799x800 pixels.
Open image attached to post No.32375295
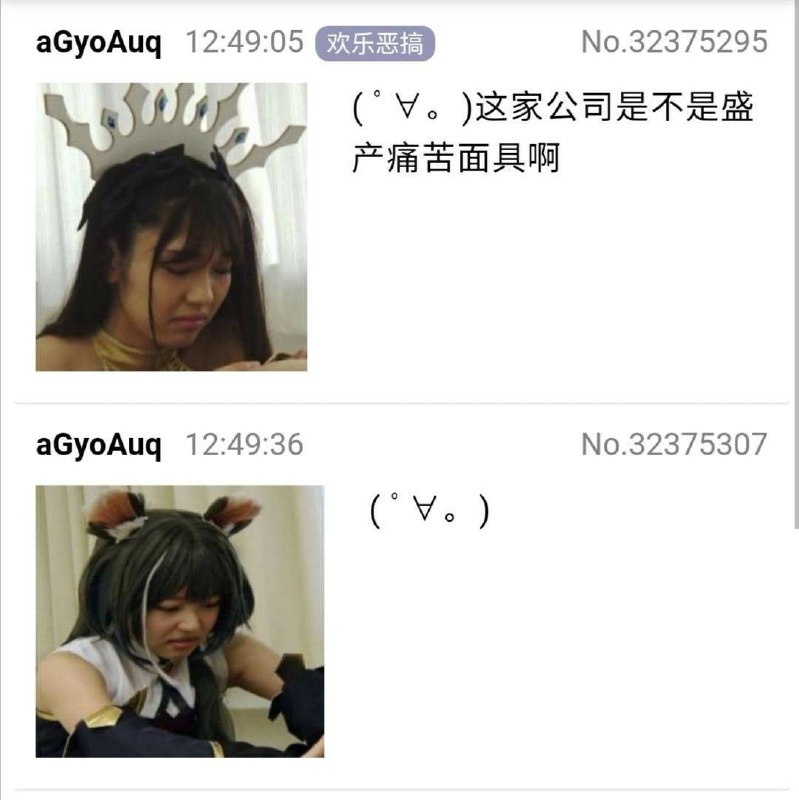click(x=171, y=227)
